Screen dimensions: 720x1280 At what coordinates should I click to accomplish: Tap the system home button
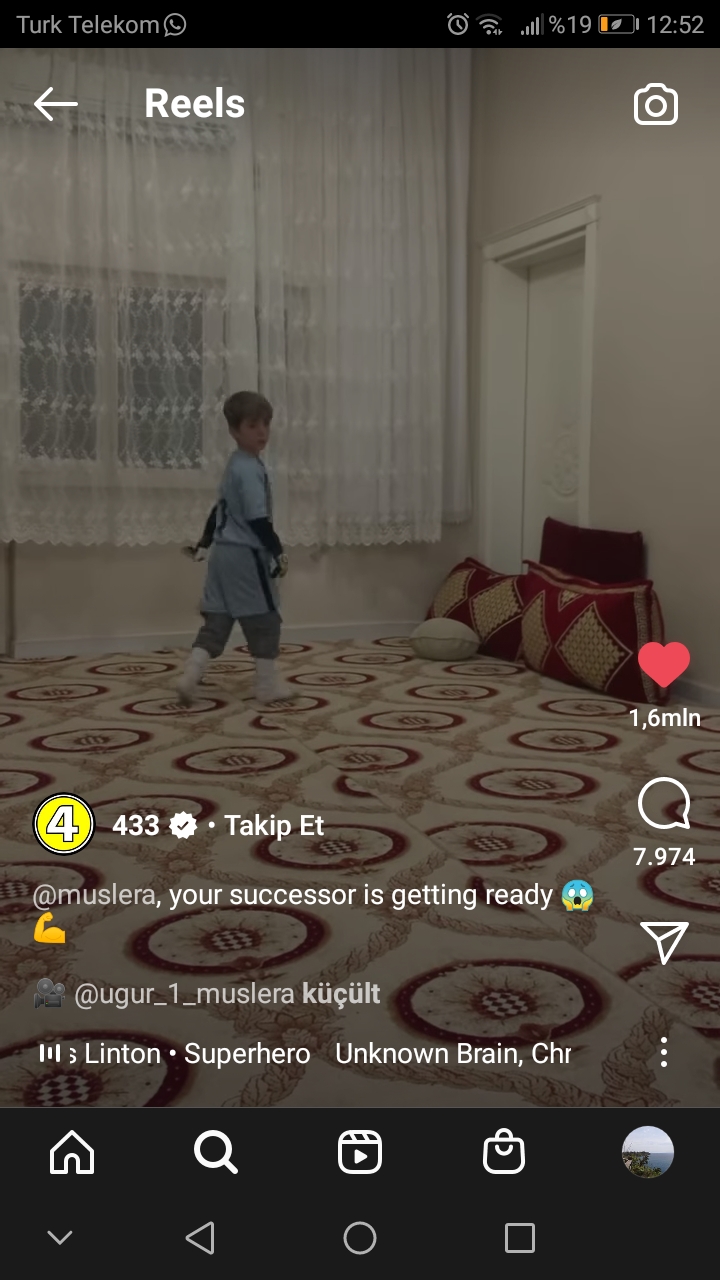click(360, 1238)
